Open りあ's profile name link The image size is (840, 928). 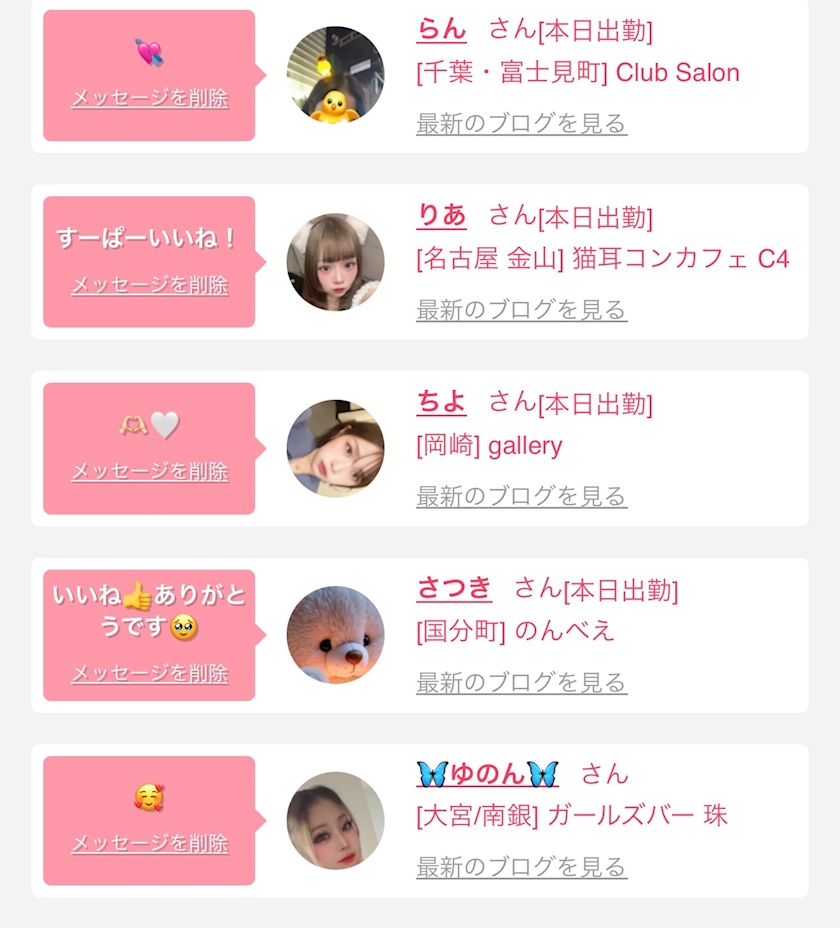(442, 216)
